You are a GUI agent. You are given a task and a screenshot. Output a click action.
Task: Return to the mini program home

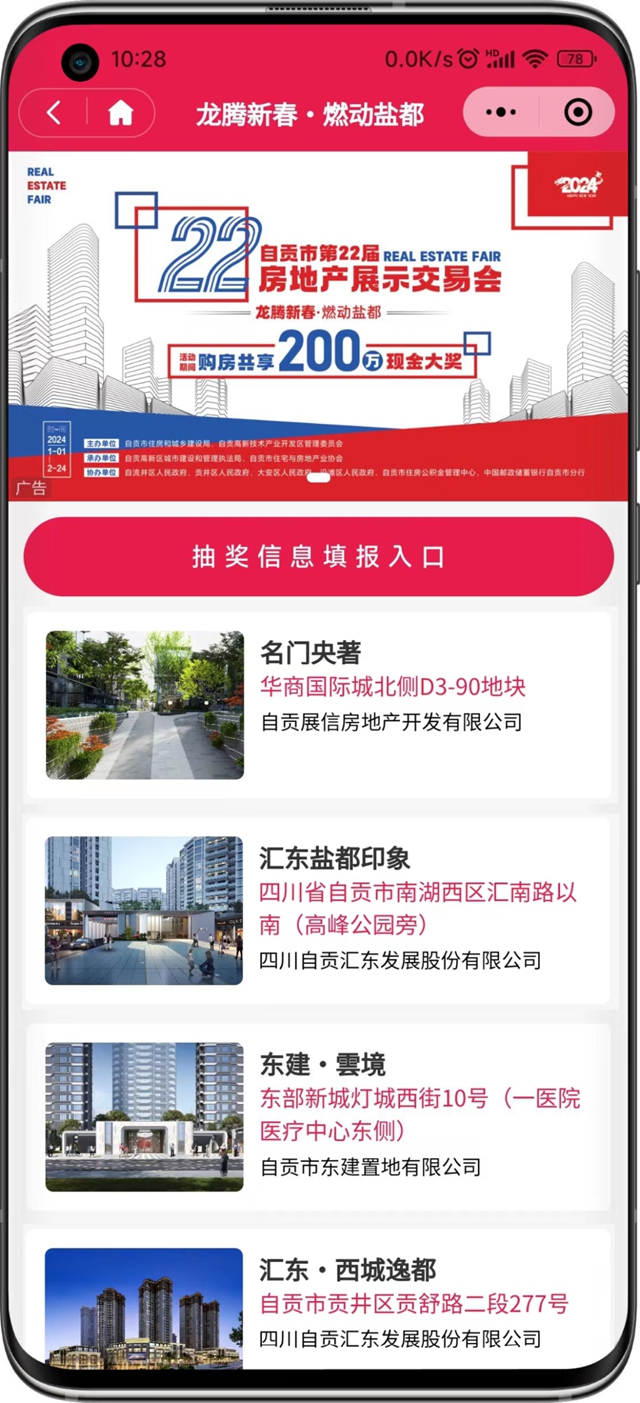120,113
